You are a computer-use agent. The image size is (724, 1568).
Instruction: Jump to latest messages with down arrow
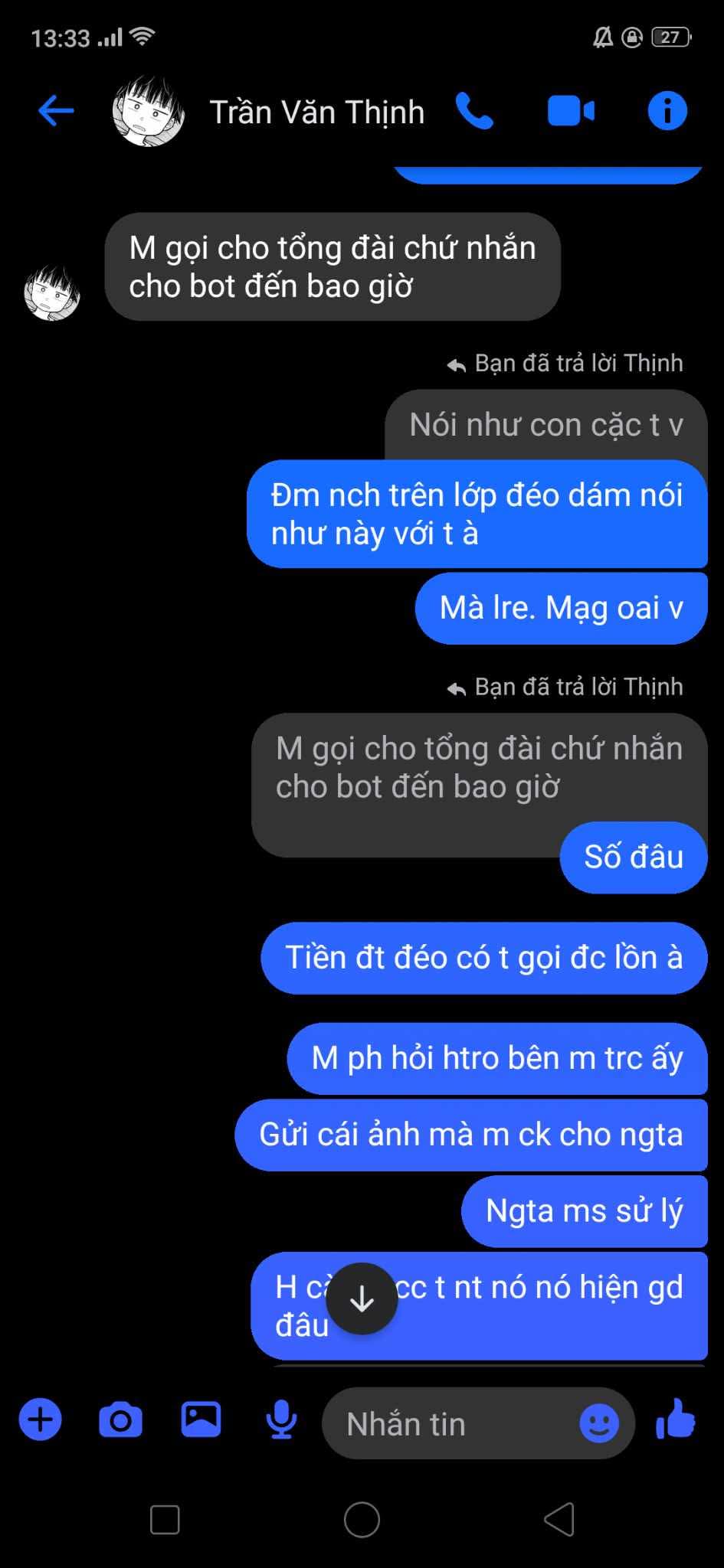click(362, 1298)
